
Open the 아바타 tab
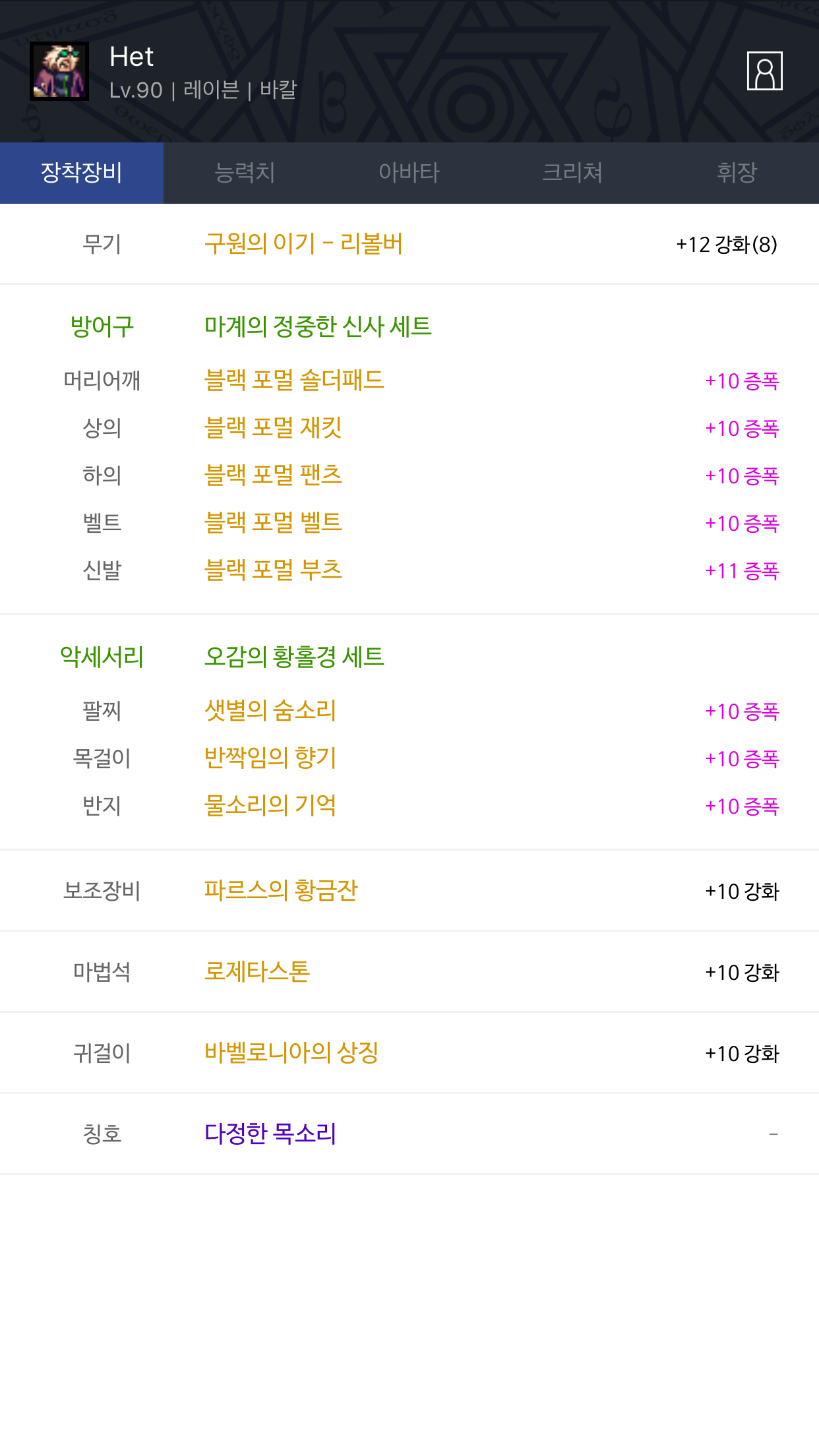click(x=409, y=173)
